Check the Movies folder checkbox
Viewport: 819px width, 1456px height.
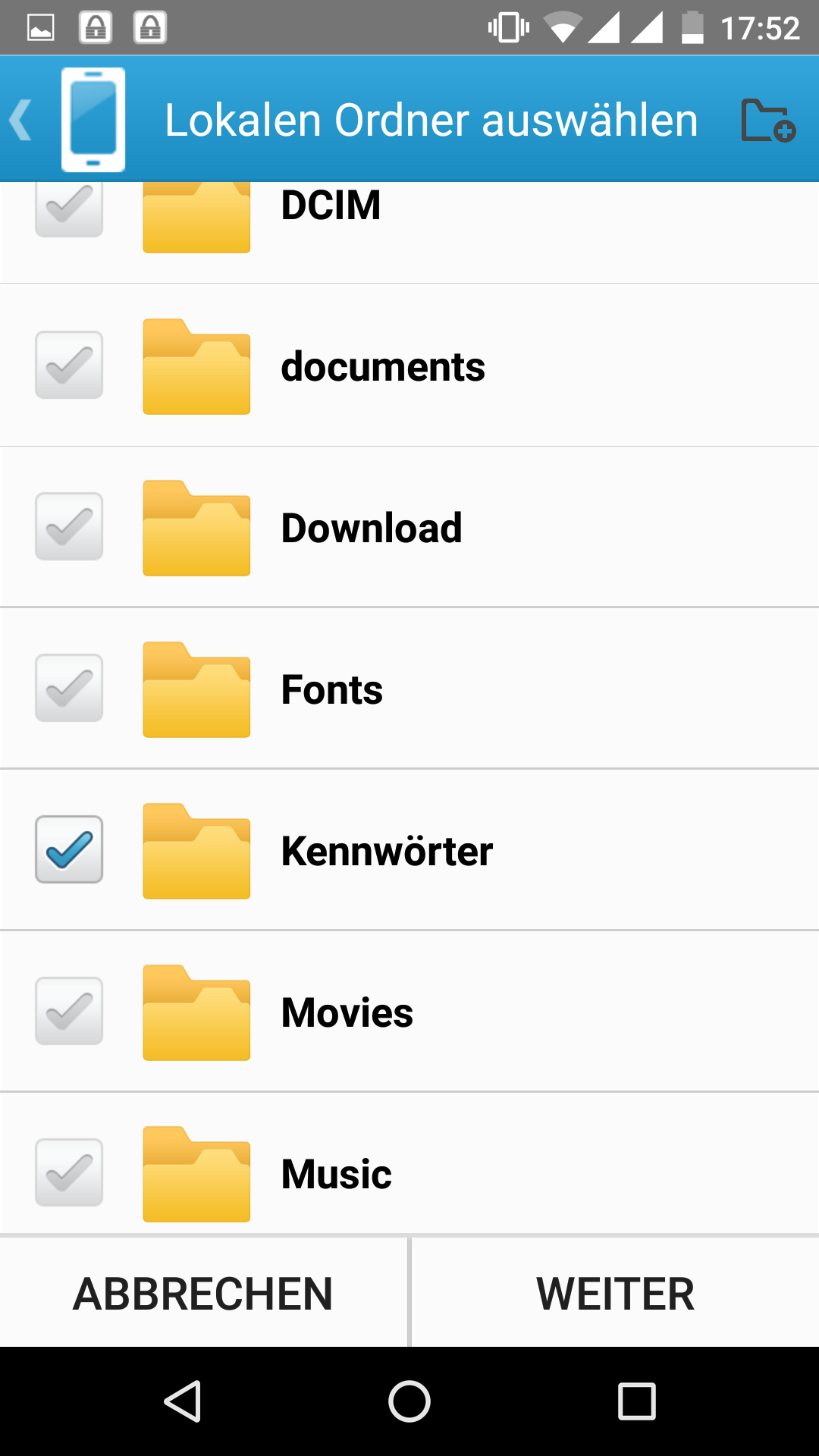click(x=69, y=1011)
